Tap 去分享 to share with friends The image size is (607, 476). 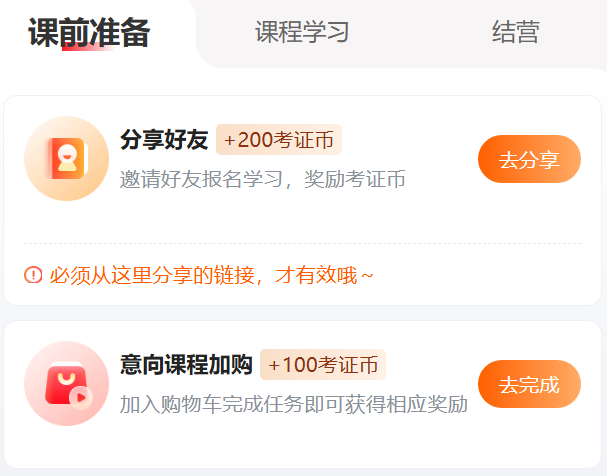(529, 159)
